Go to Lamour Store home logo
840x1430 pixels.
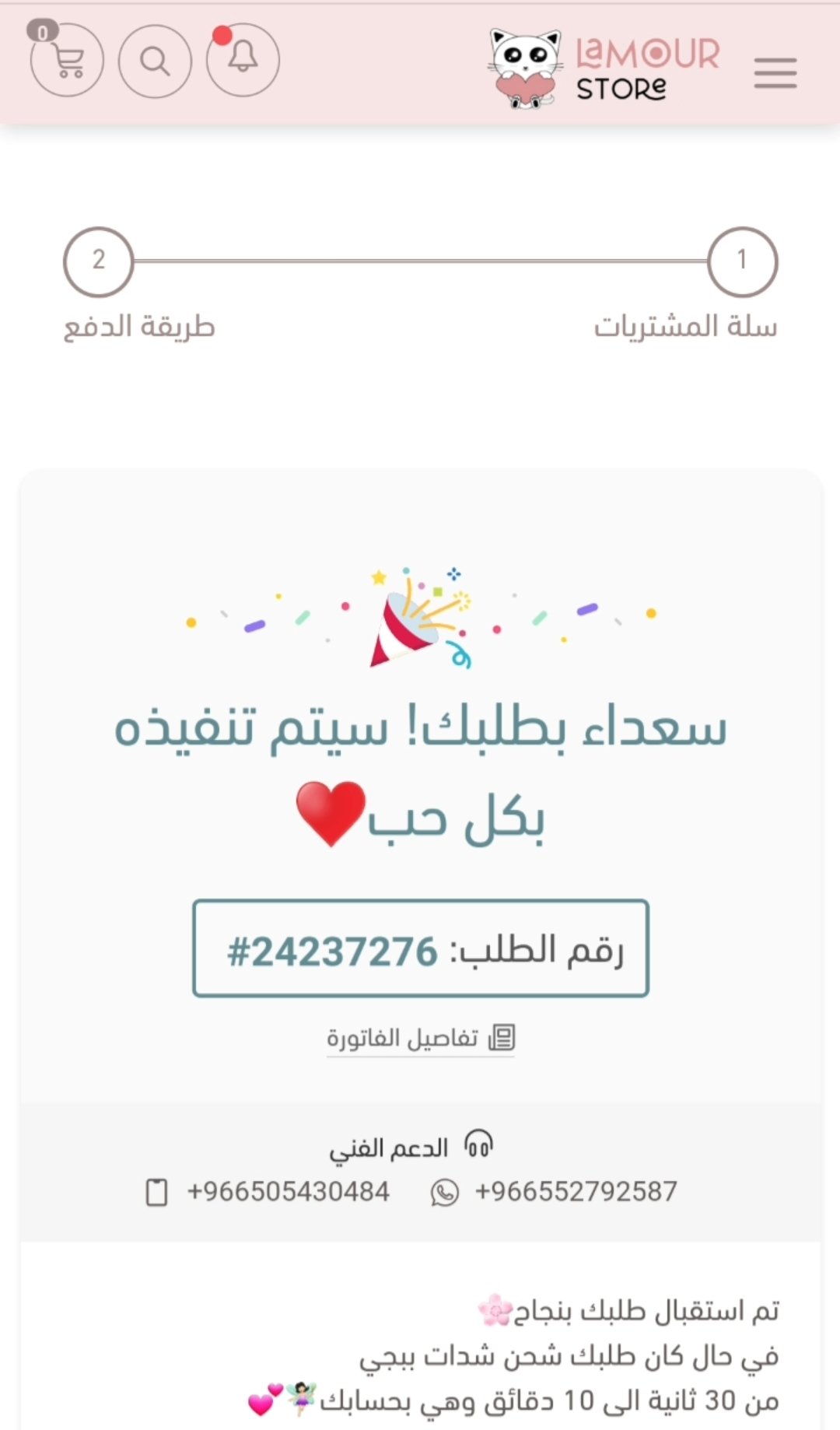click(605, 68)
